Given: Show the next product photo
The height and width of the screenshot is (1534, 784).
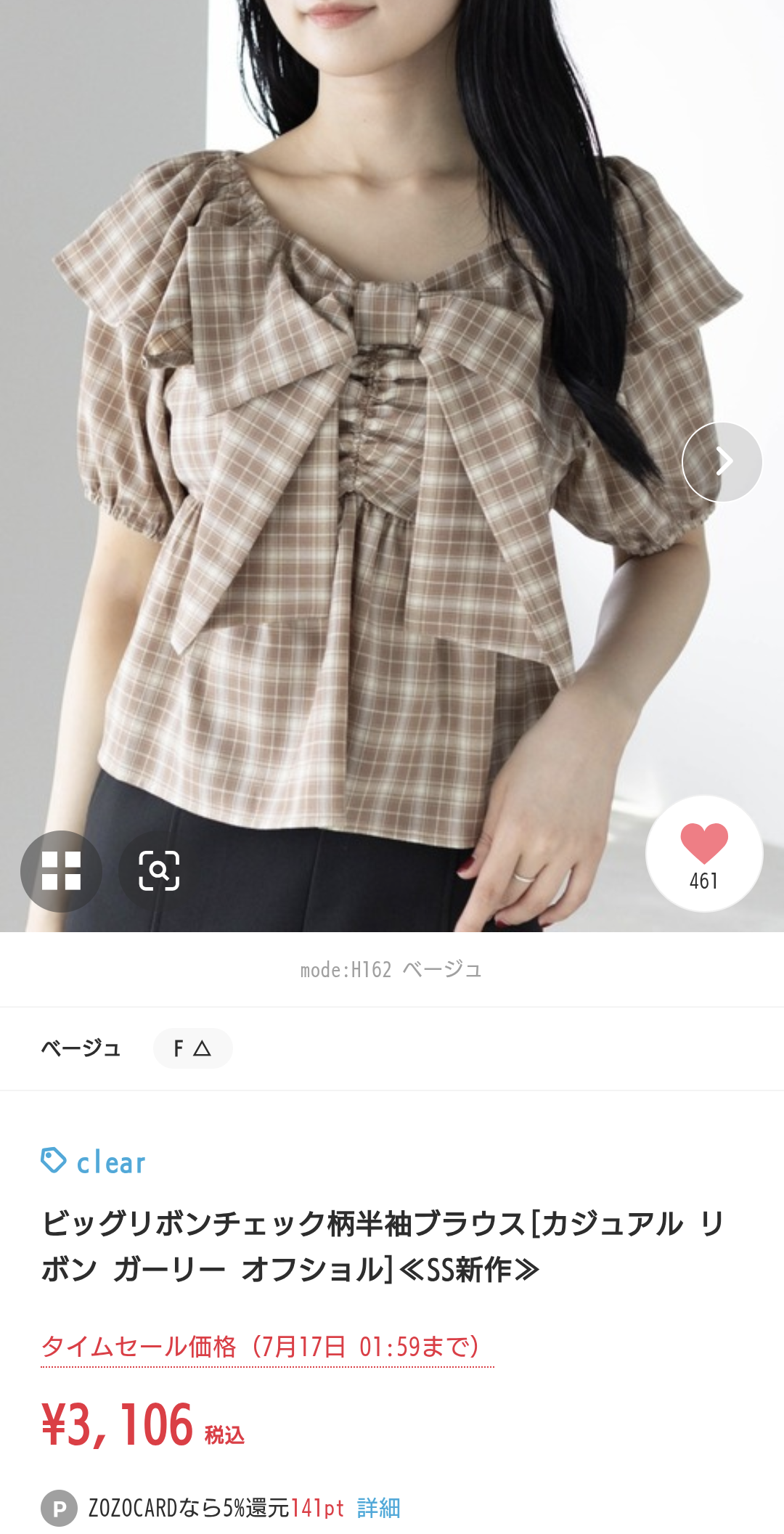Looking at the screenshot, I should pos(722,462).
